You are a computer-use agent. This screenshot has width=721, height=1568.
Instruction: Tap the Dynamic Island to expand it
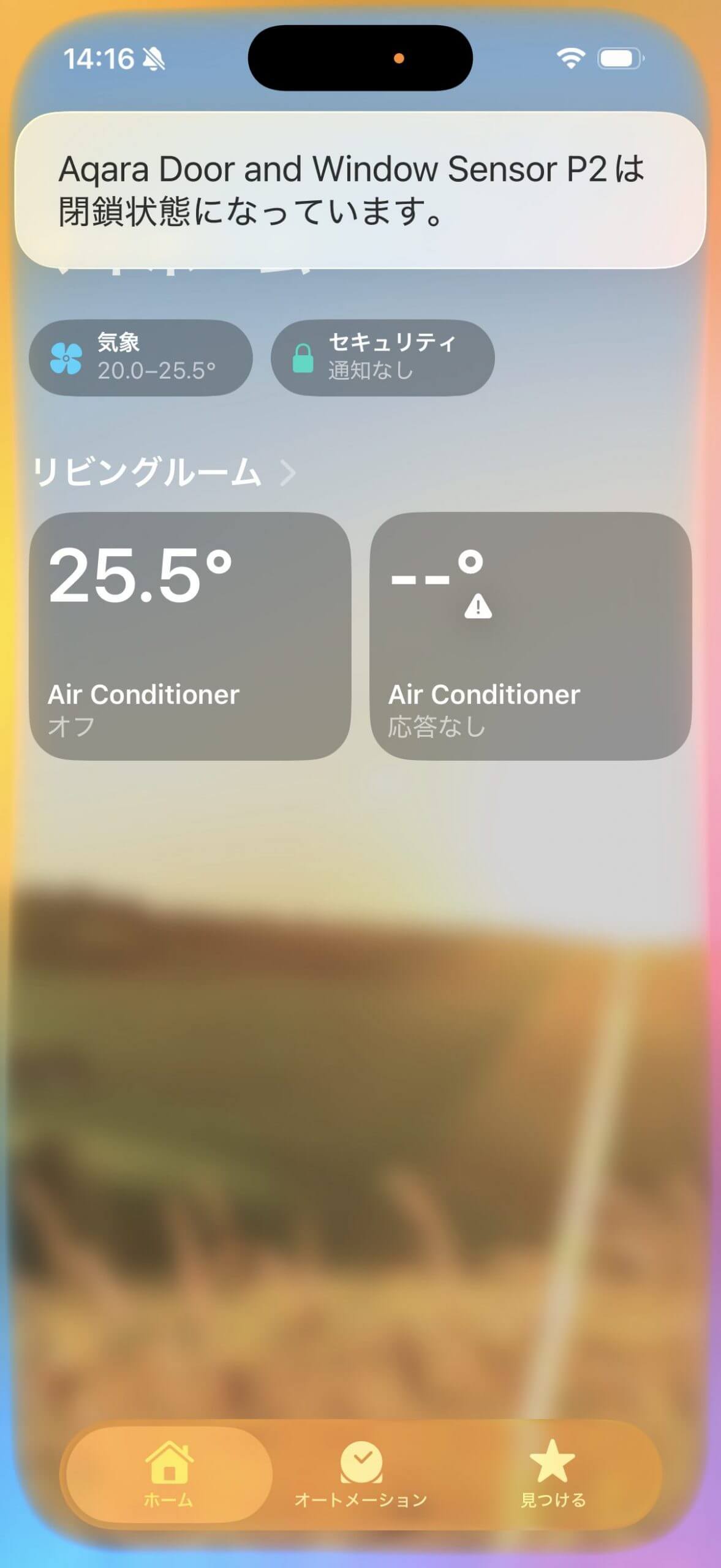[x=360, y=58]
